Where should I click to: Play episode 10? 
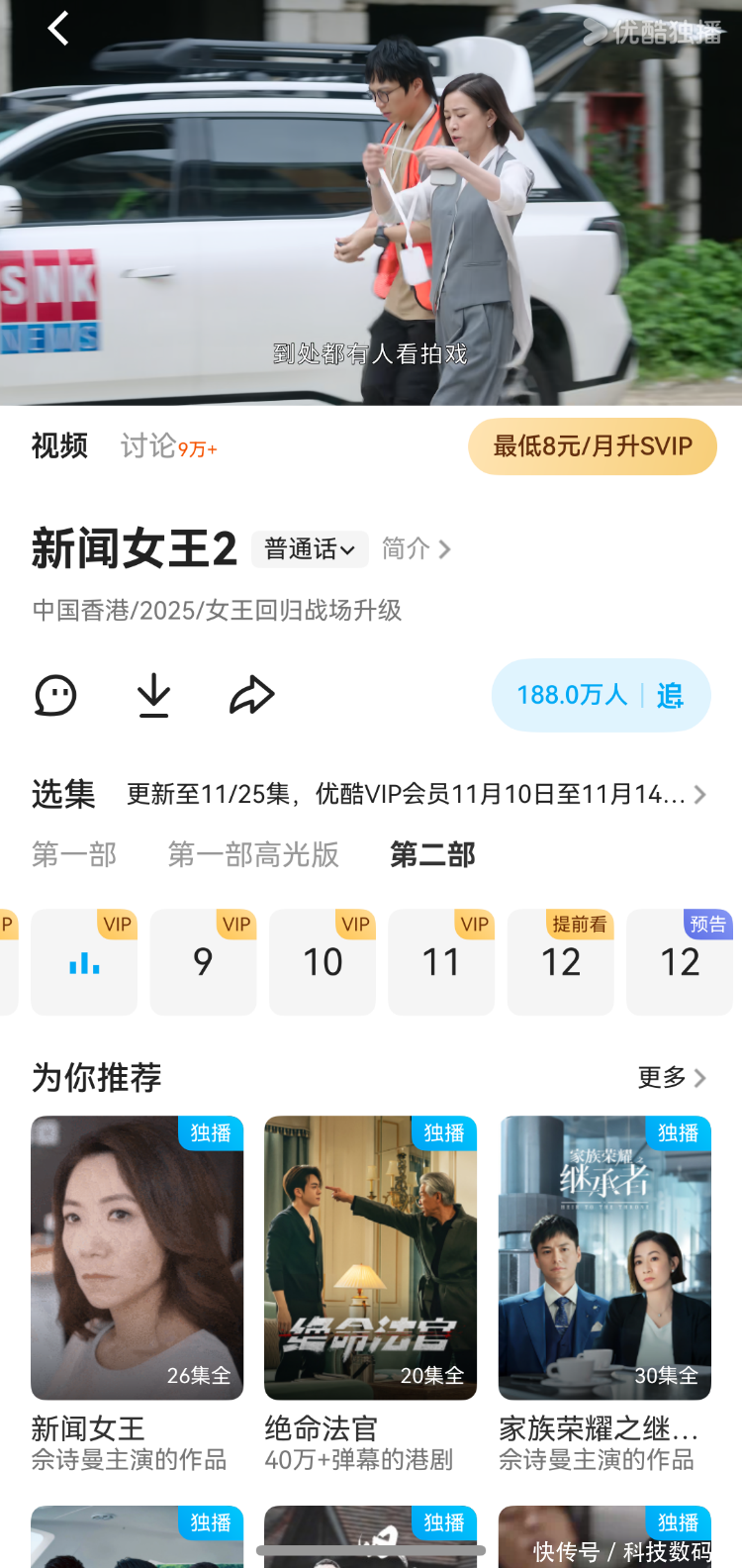(x=323, y=962)
